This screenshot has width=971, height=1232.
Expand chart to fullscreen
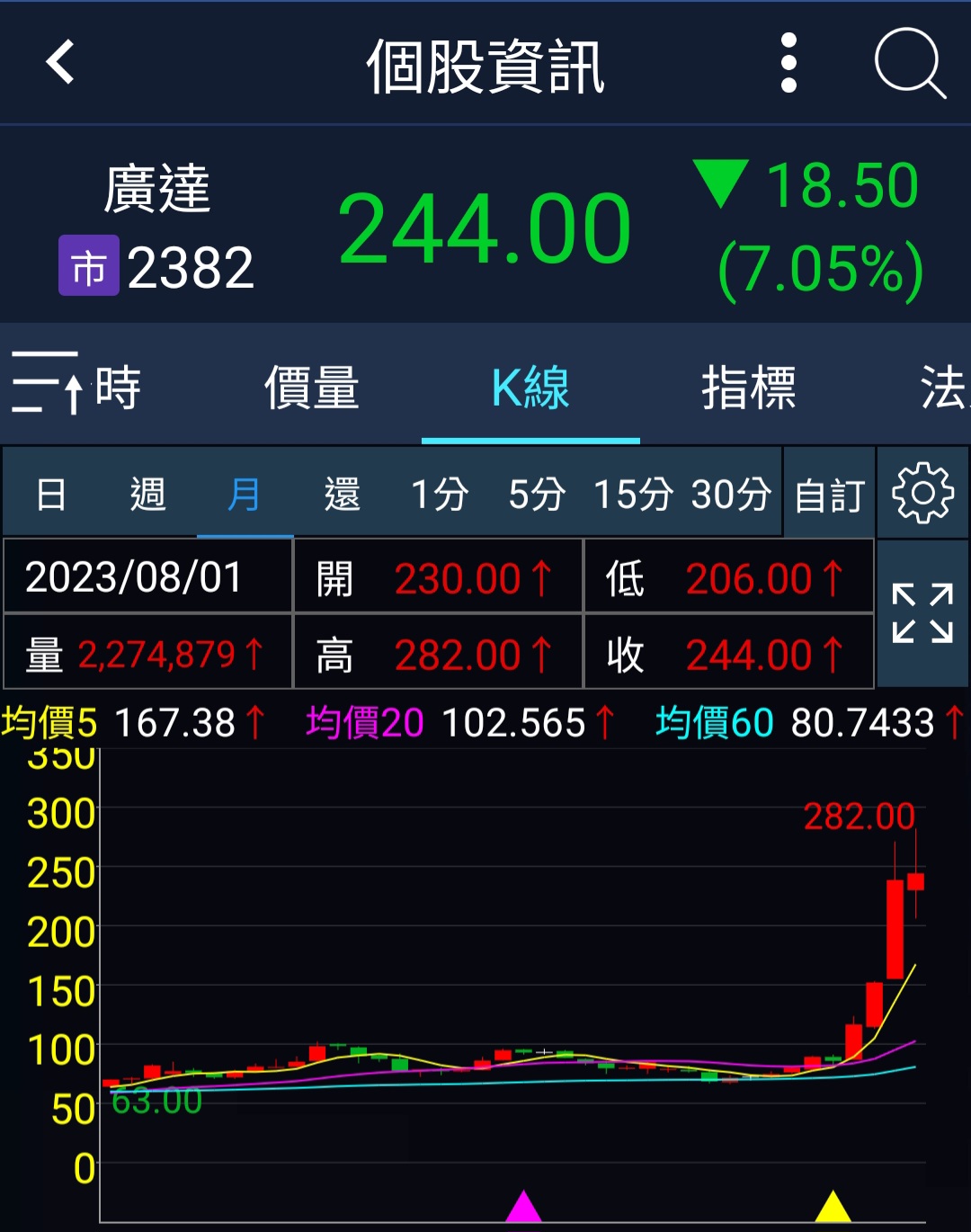tap(922, 613)
